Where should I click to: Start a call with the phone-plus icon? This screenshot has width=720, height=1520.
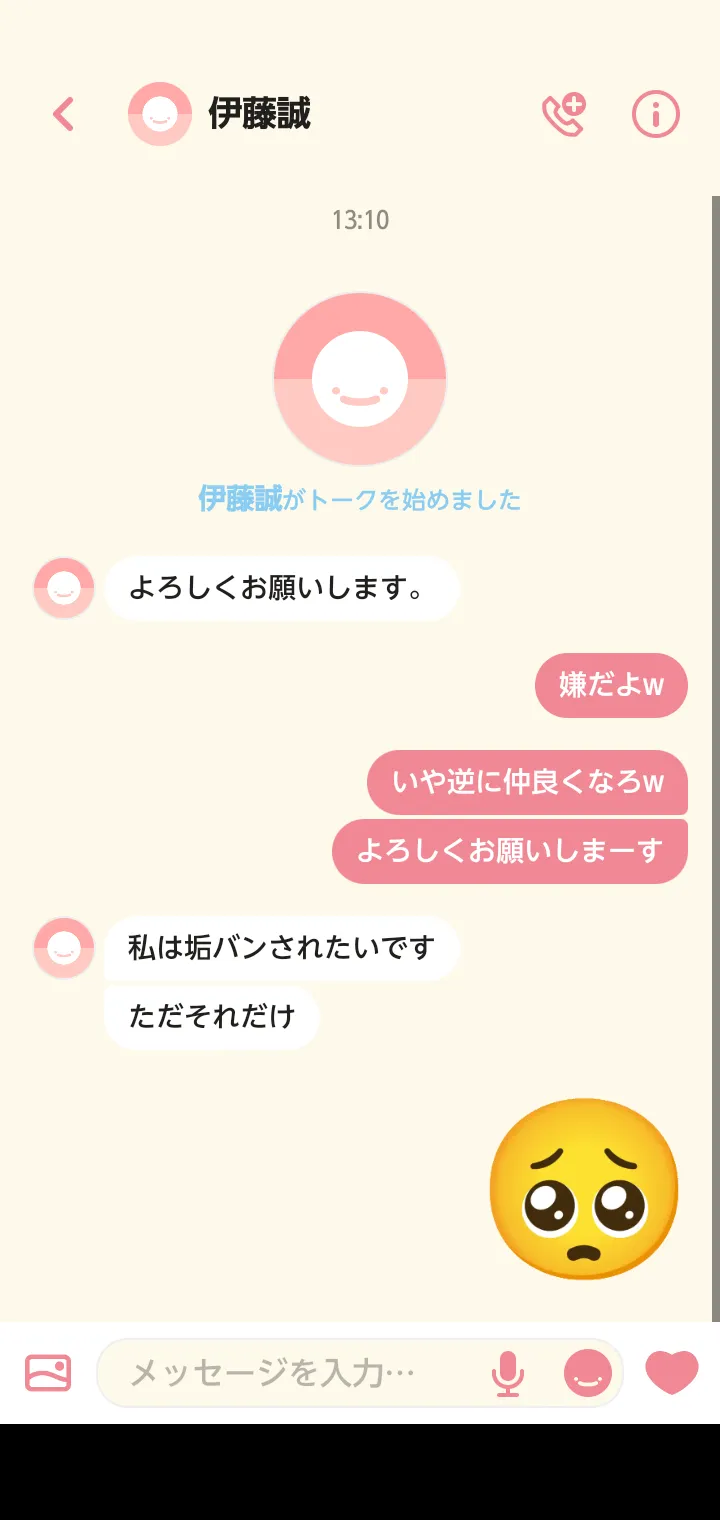point(564,114)
